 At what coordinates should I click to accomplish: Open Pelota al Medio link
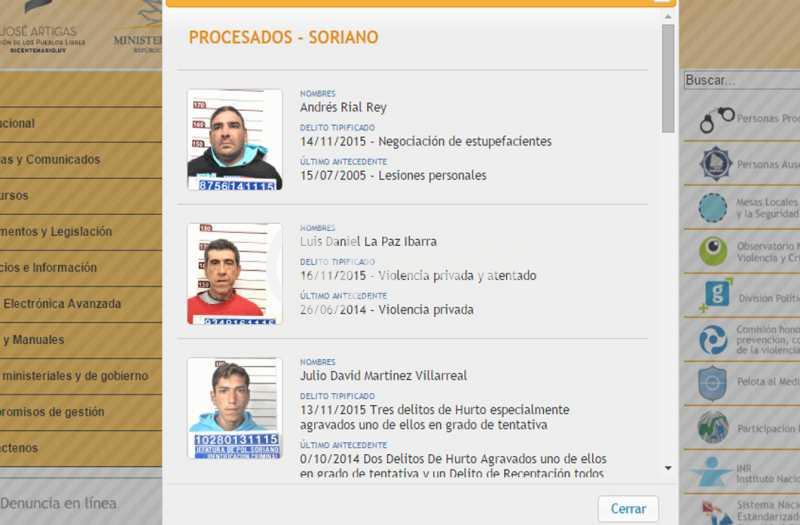click(x=767, y=382)
